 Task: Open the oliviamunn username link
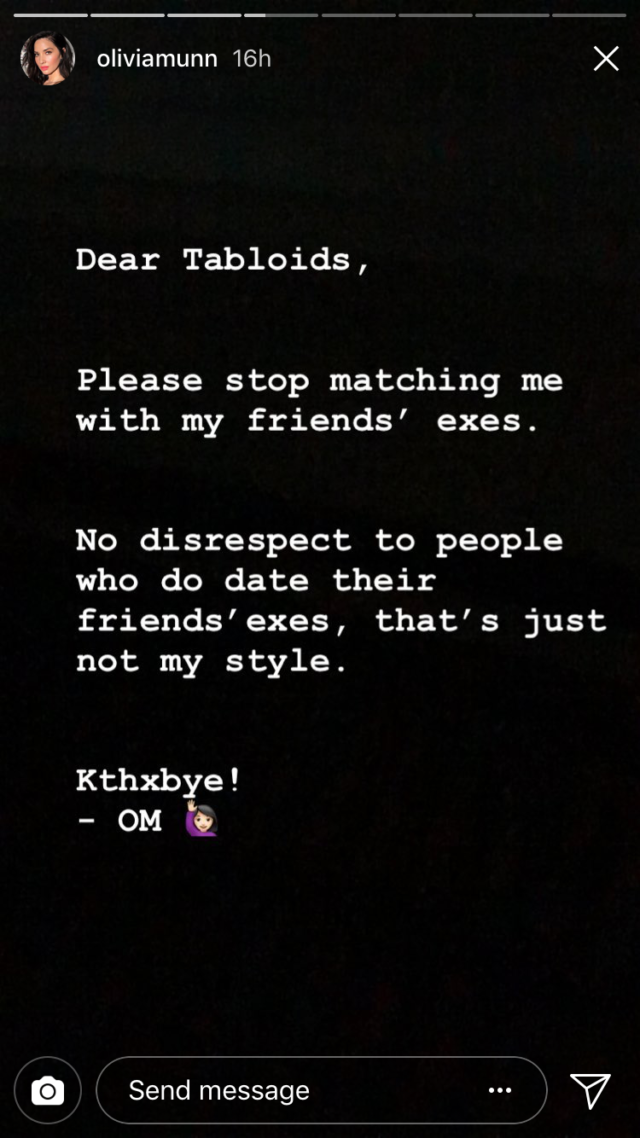(x=157, y=59)
